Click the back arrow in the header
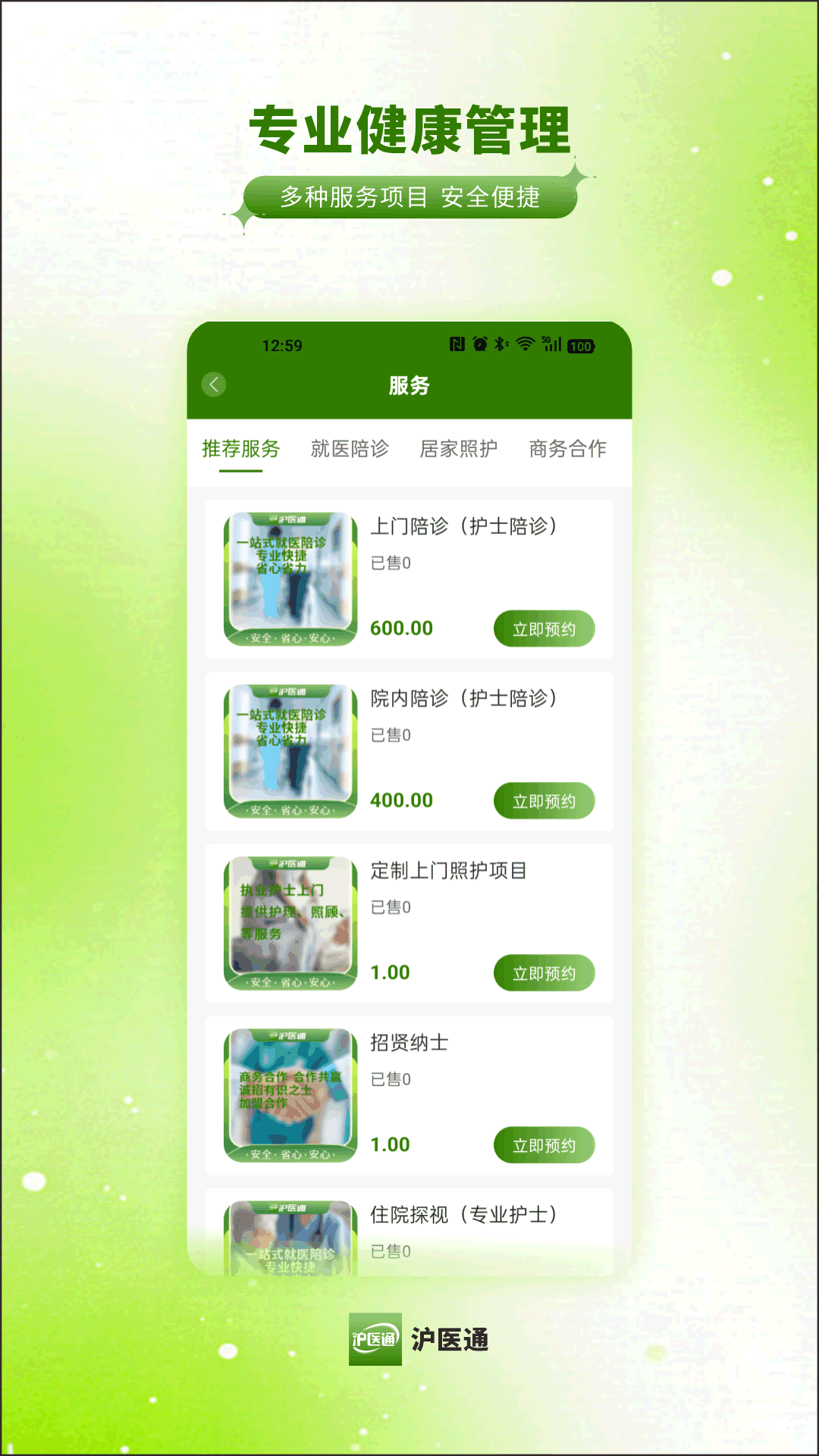Screen dimensions: 819x1456 coord(213,384)
